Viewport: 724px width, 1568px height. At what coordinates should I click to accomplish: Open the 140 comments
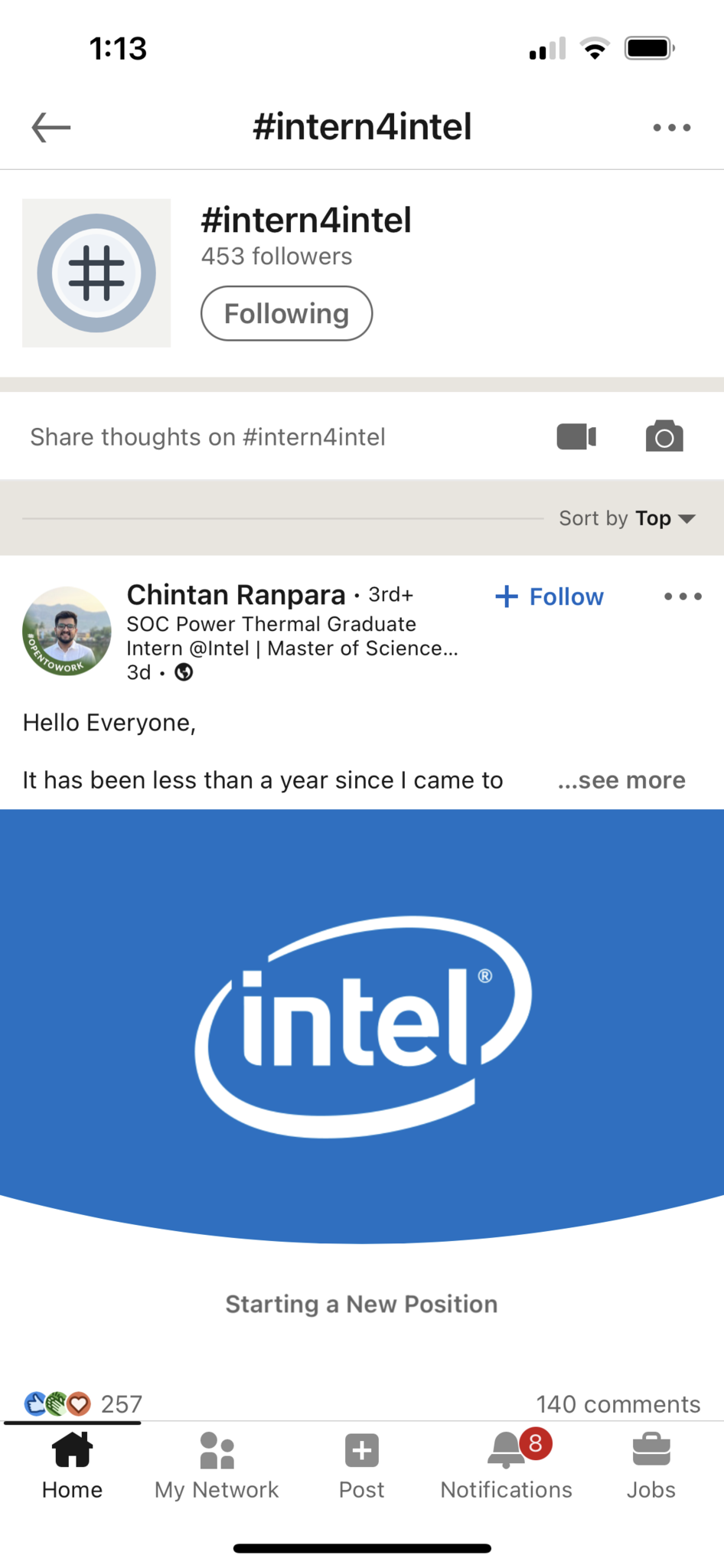pyautogui.click(x=618, y=1403)
